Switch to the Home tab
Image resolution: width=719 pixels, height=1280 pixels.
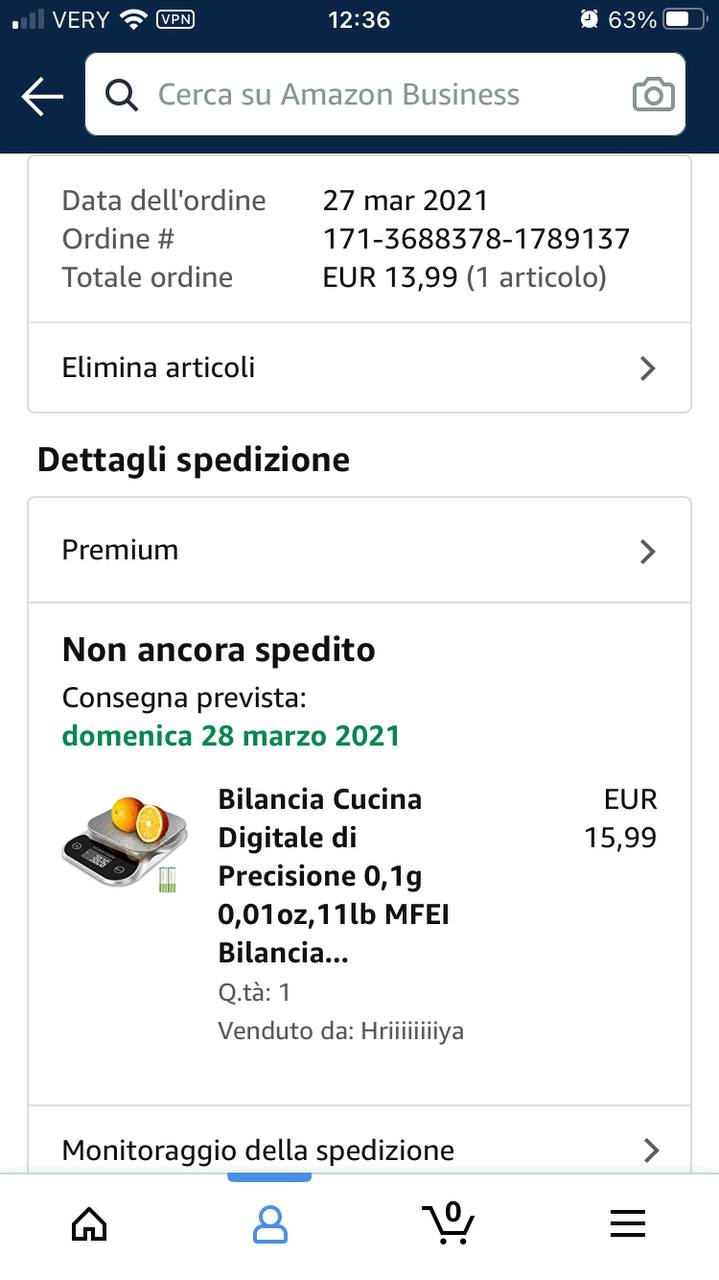tap(90, 1223)
